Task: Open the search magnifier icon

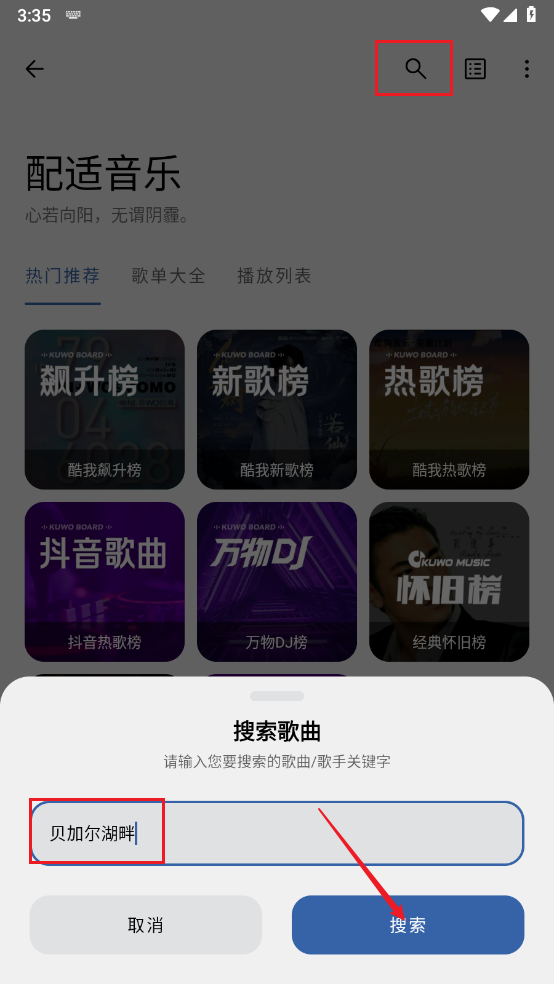Action: [x=415, y=68]
